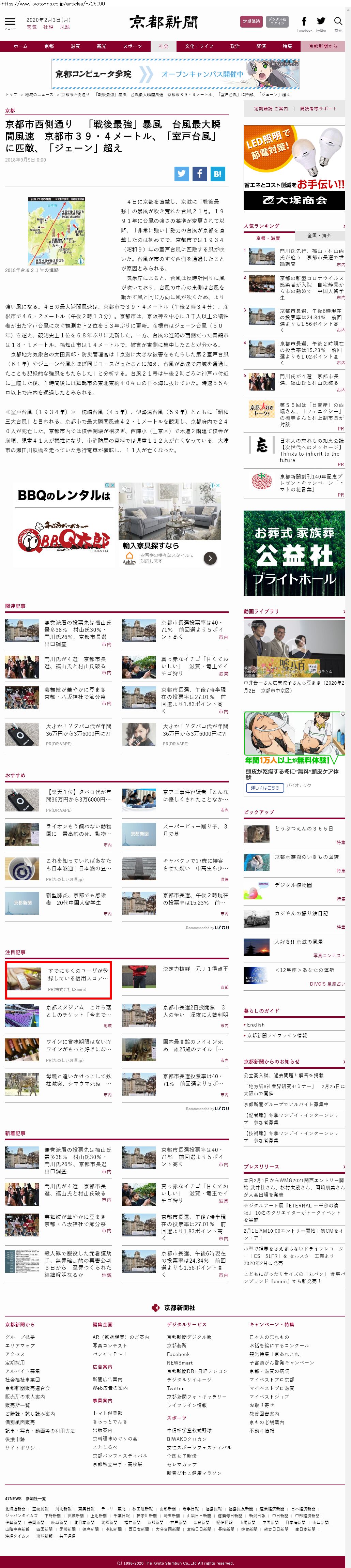The image size is (351, 1568).
Task: Open the 天気 link in header
Action: pyautogui.click(x=32, y=27)
